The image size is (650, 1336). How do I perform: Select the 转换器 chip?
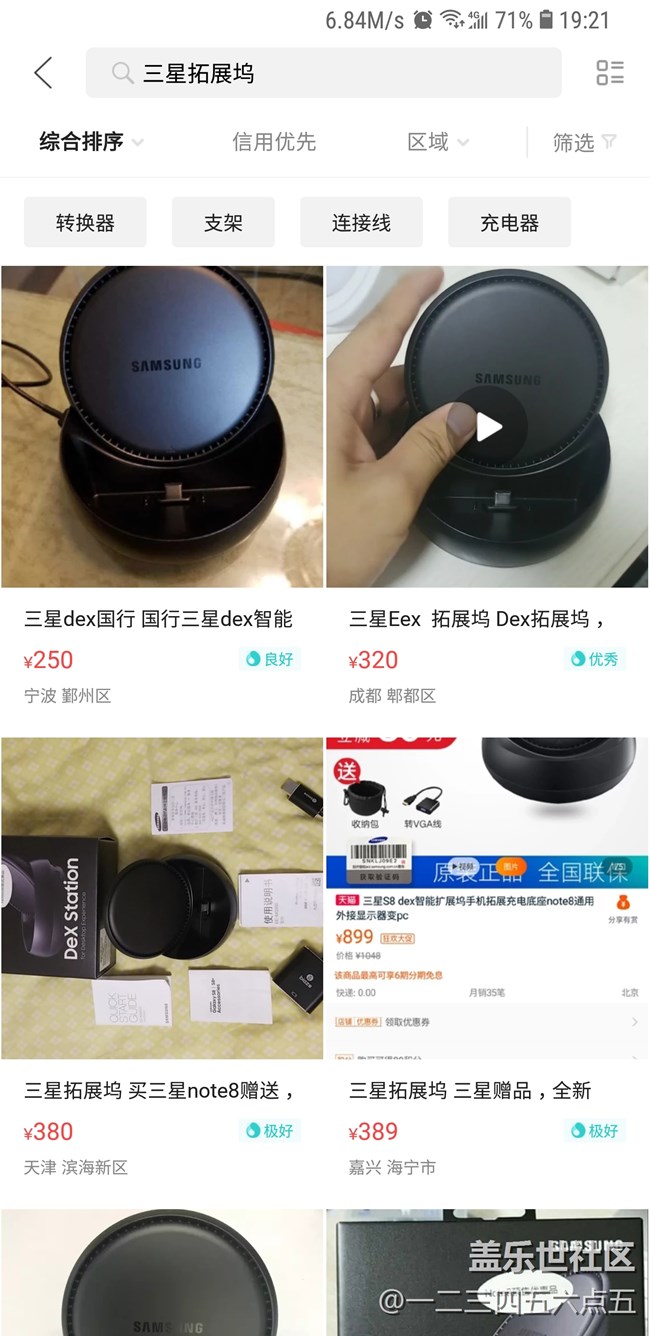[85, 222]
